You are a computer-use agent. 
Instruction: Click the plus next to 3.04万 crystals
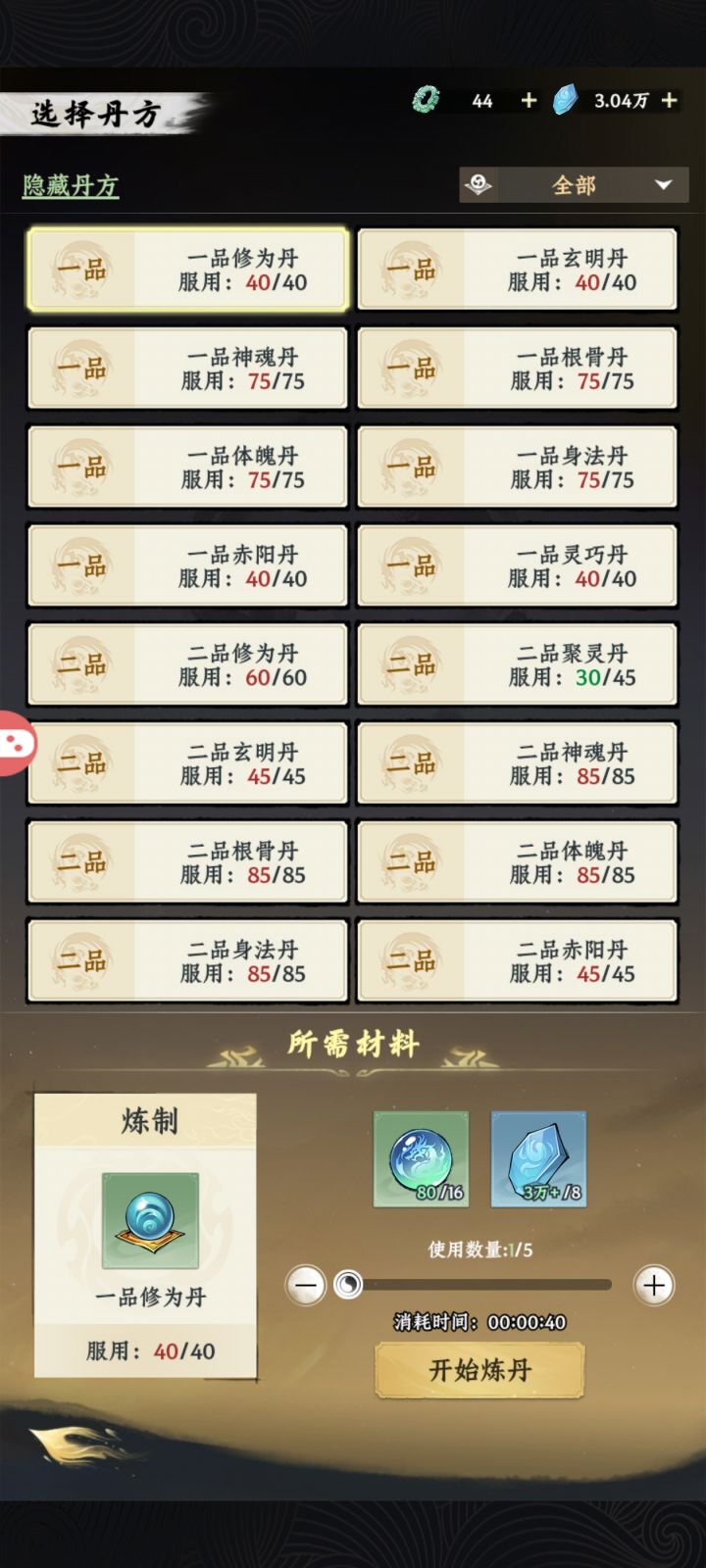pos(671,100)
